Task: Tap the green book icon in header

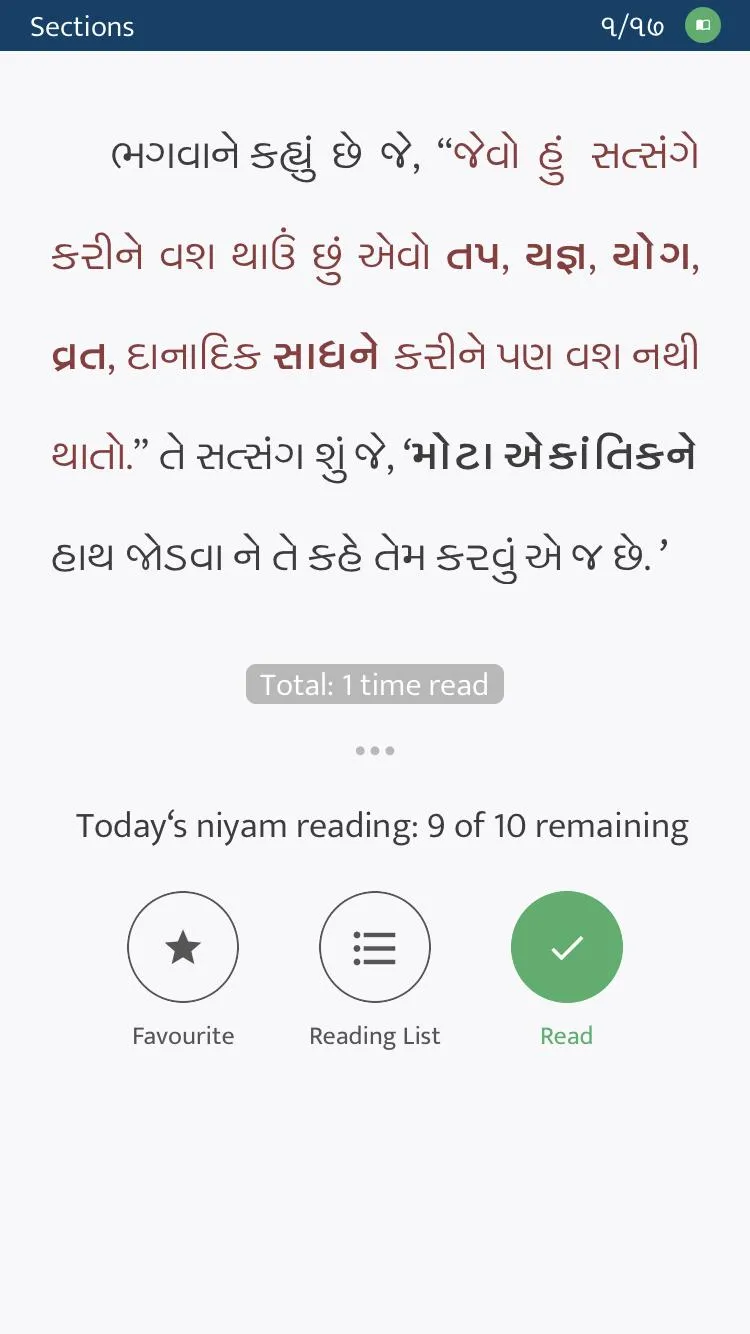Action: [703, 26]
